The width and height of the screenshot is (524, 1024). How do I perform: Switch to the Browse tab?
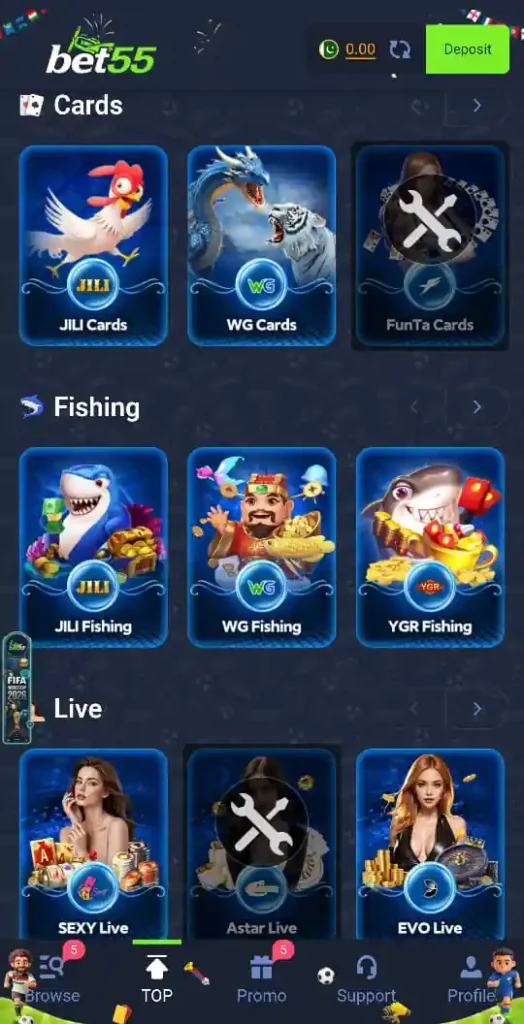pos(52,980)
